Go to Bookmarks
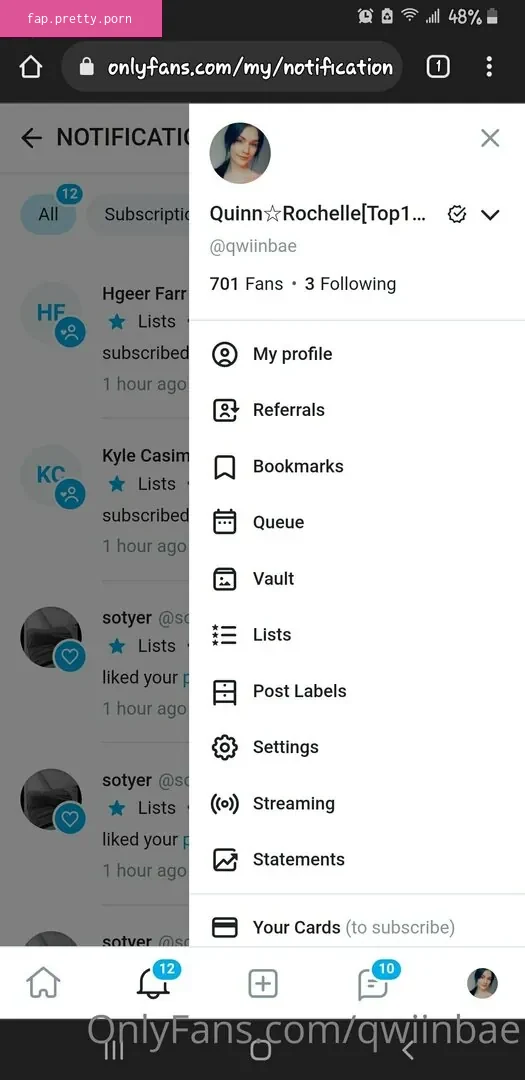This screenshot has width=525, height=1080. click(x=357, y=466)
